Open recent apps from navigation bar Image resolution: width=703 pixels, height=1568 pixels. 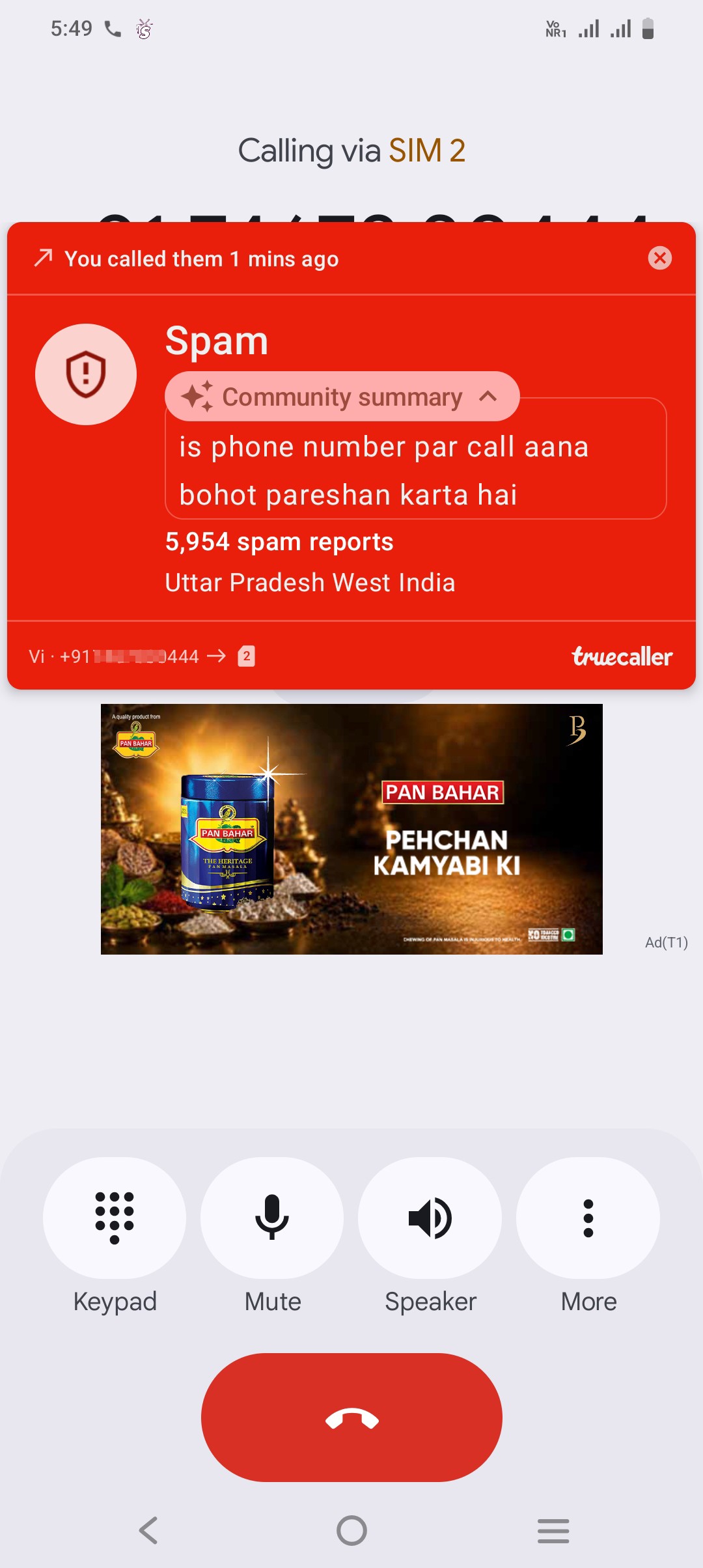pyautogui.click(x=553, y=1530)
